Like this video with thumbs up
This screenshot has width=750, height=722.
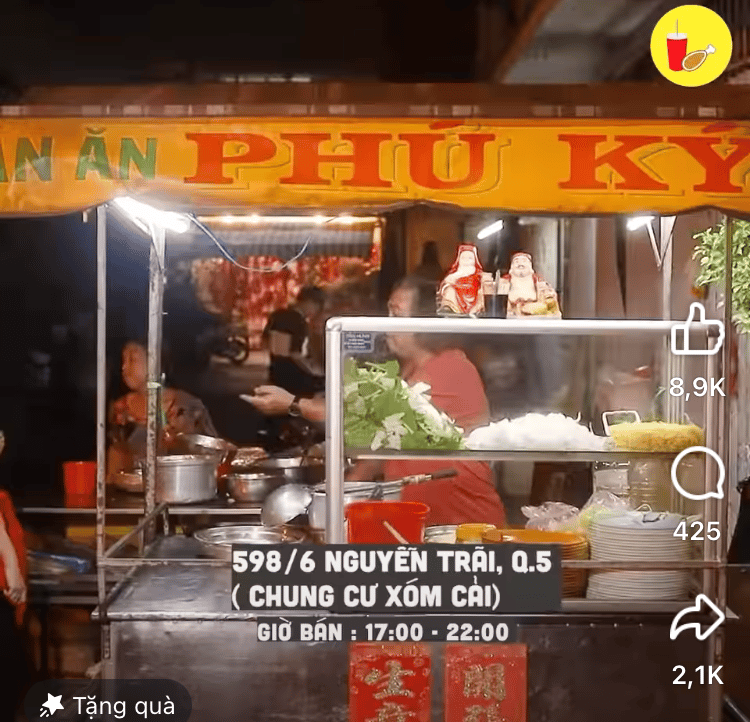[x=697, y=331]
